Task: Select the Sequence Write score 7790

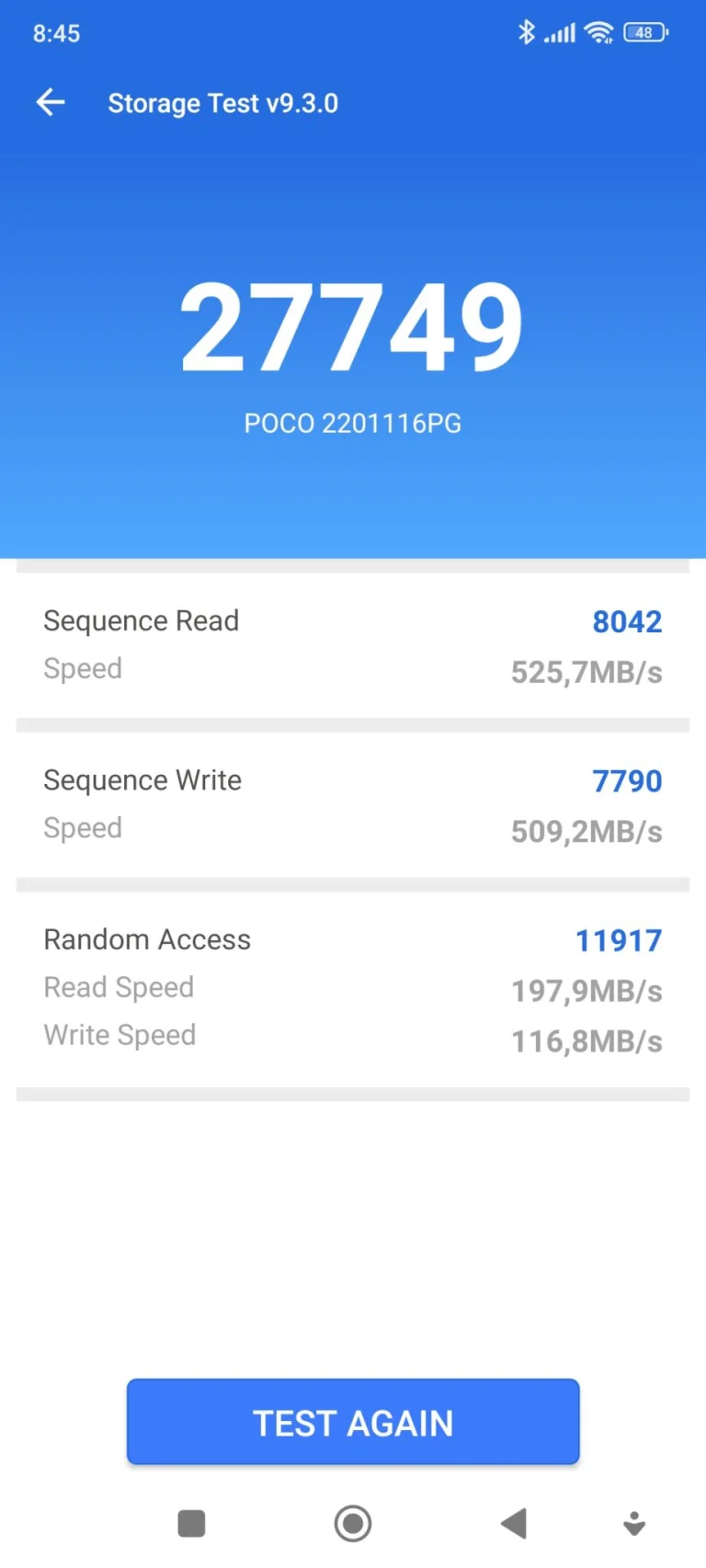Action: 628,780
